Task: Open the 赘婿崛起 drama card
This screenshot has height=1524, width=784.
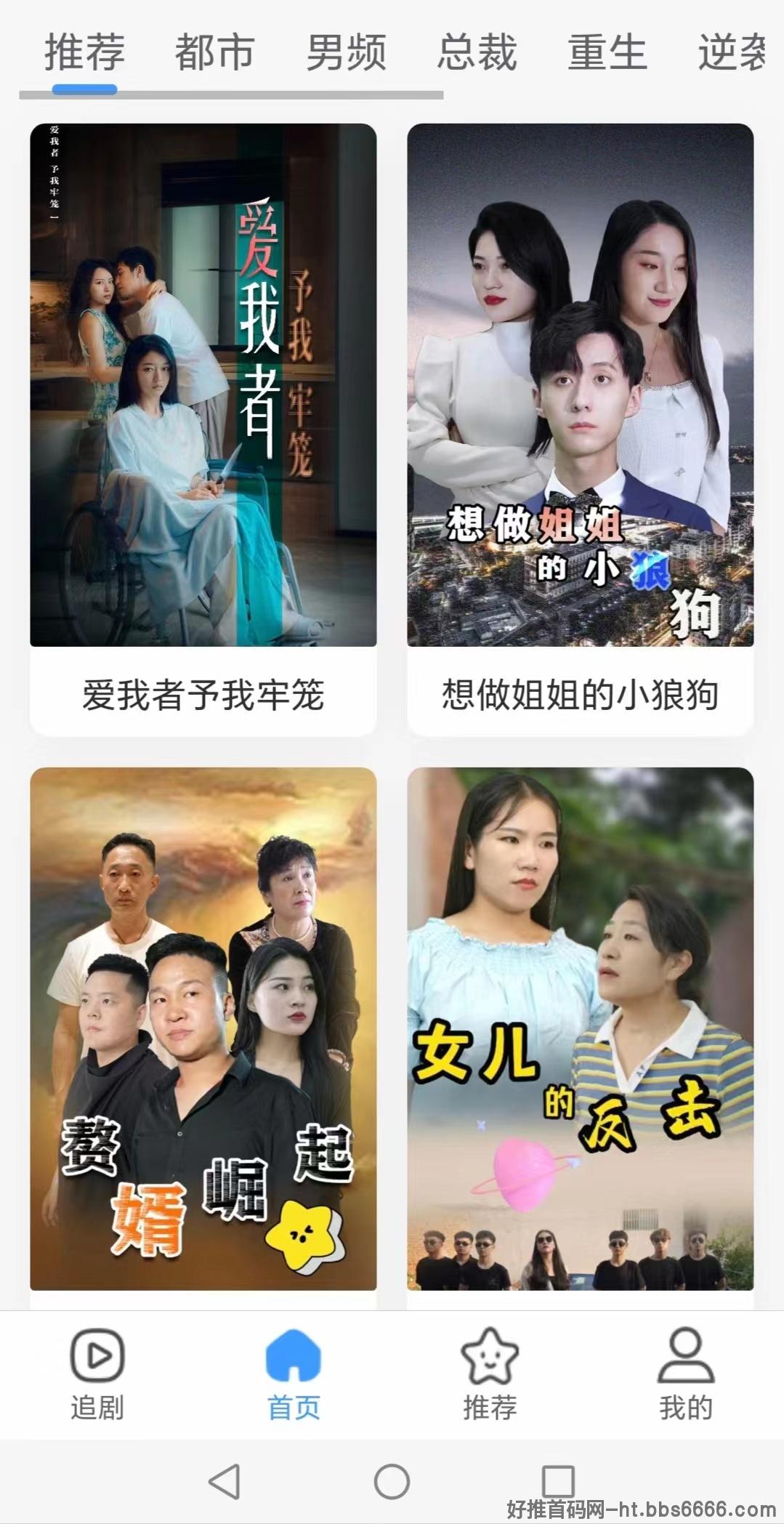Action: click(203, 1039)
